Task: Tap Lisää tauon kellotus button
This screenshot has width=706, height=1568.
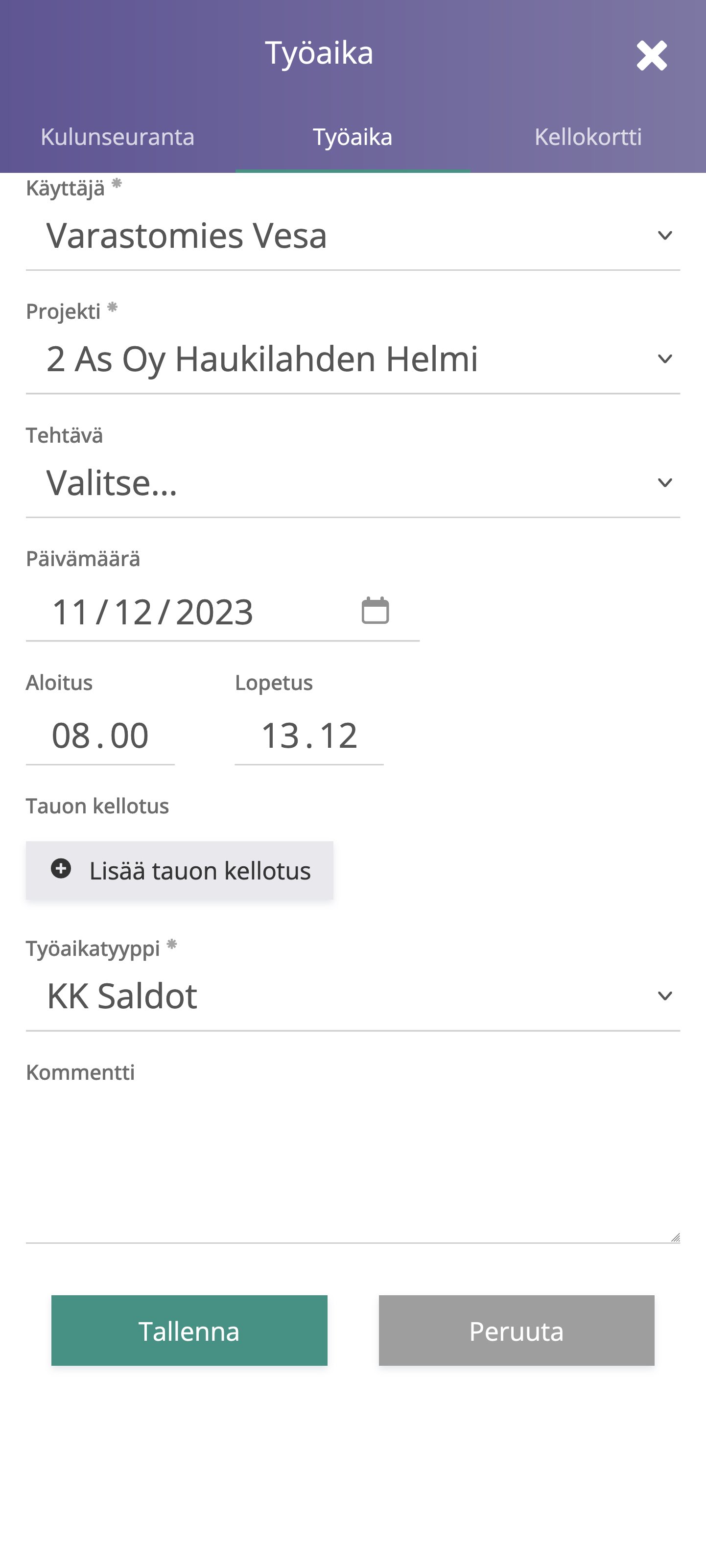Action: coord(180,871)
